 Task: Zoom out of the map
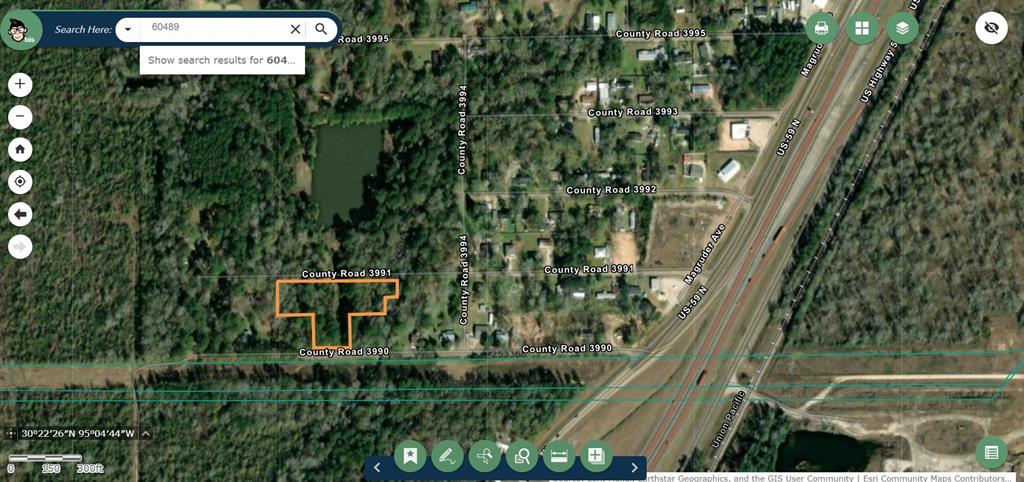click(x=20, y=117)
